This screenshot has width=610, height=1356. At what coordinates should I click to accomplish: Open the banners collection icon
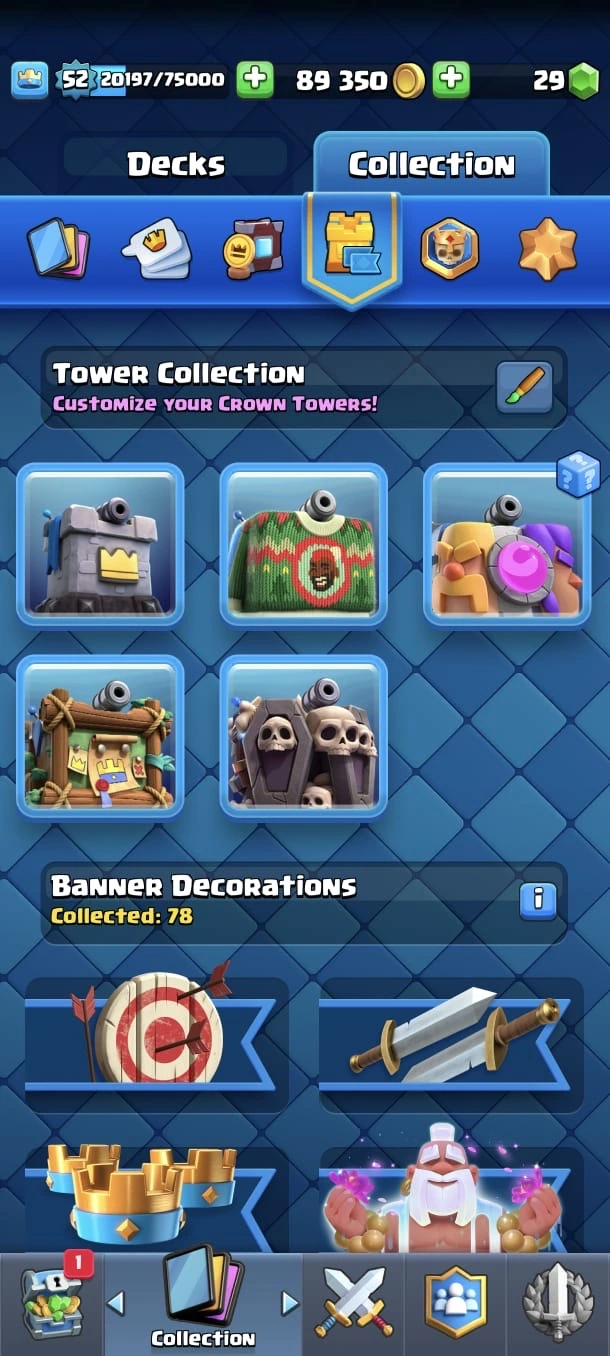253,247
